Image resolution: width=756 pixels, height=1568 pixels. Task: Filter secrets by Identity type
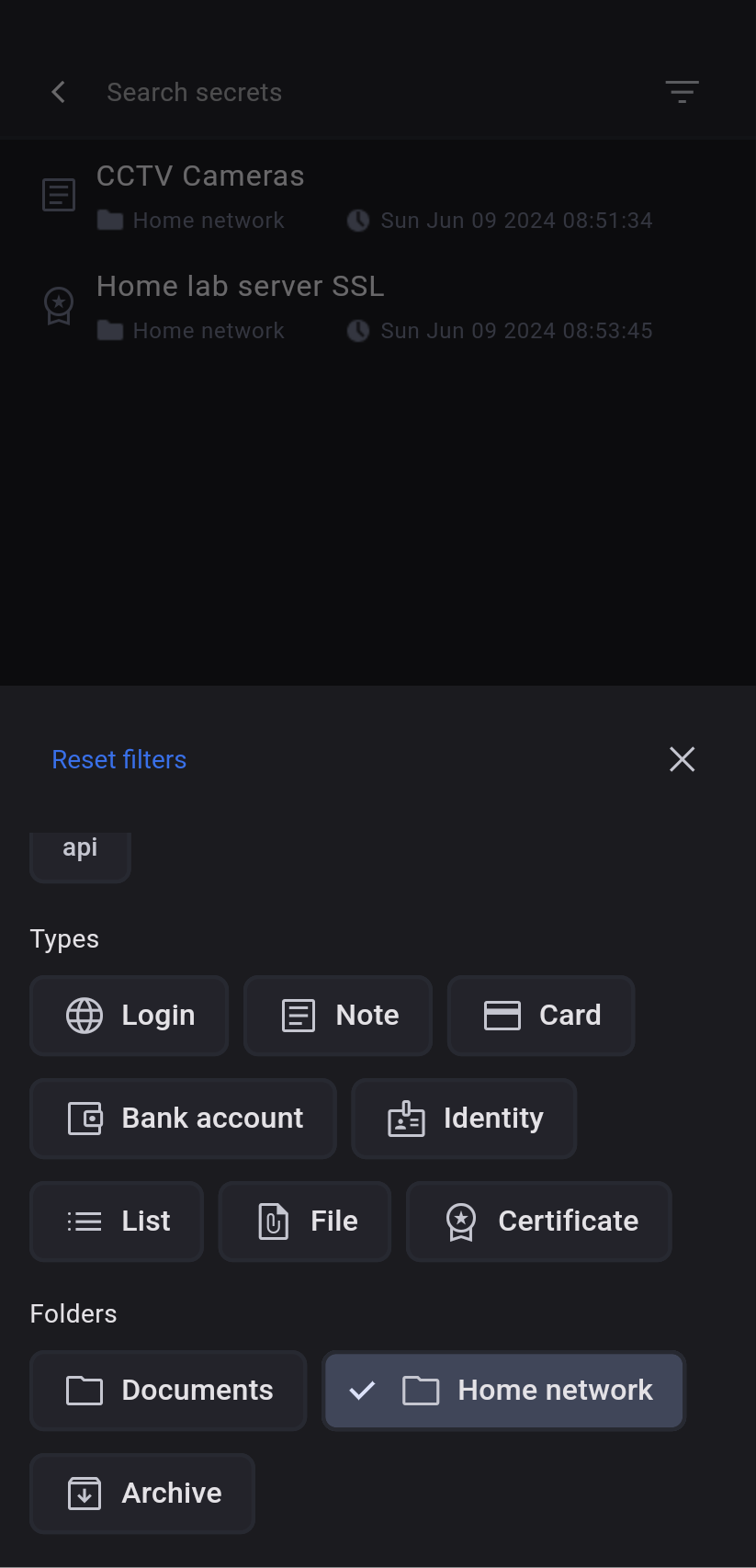click(465, 1119)
